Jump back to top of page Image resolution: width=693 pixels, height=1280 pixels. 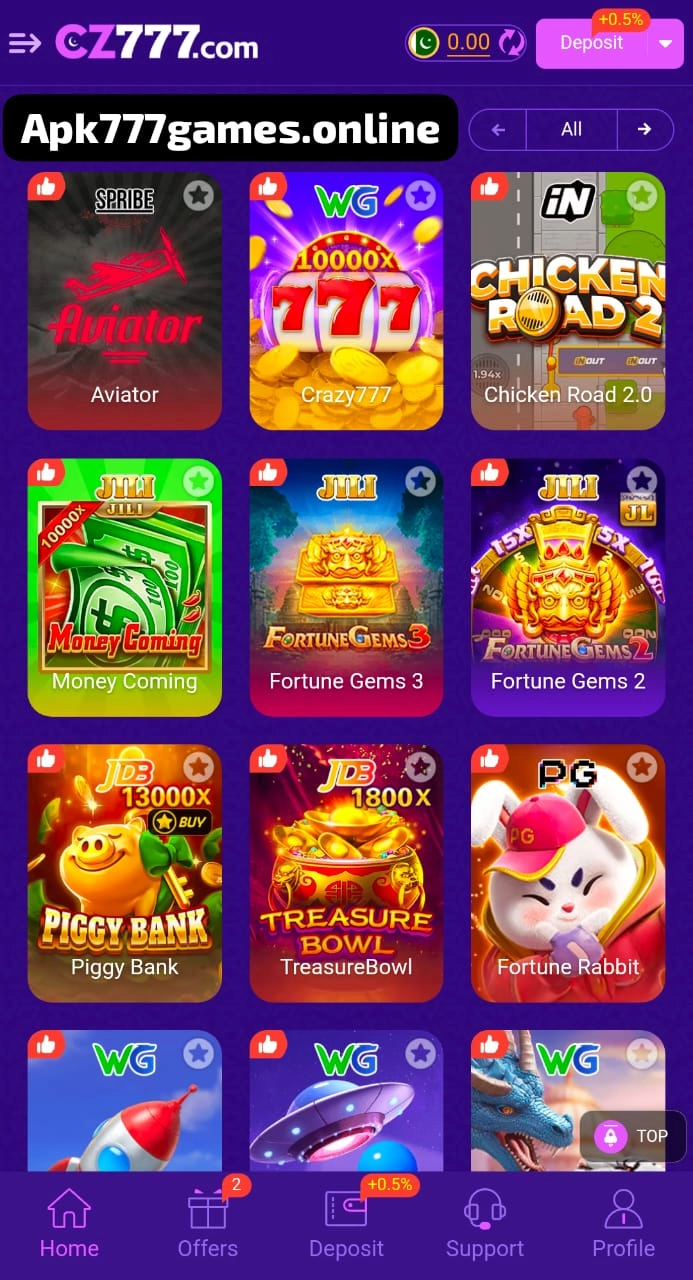click(x=633, y=1136)
